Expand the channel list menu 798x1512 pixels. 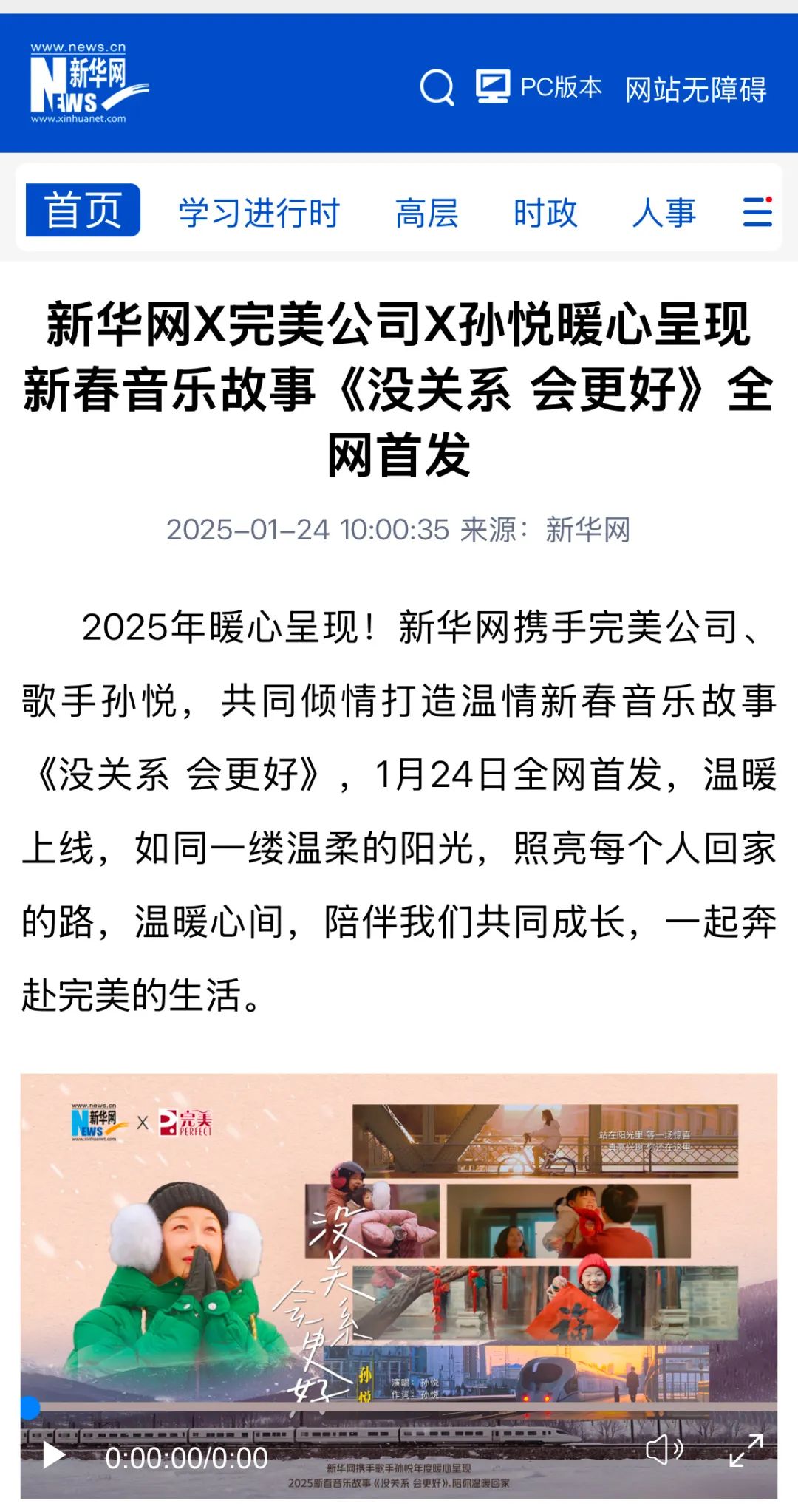click(757, 212)
